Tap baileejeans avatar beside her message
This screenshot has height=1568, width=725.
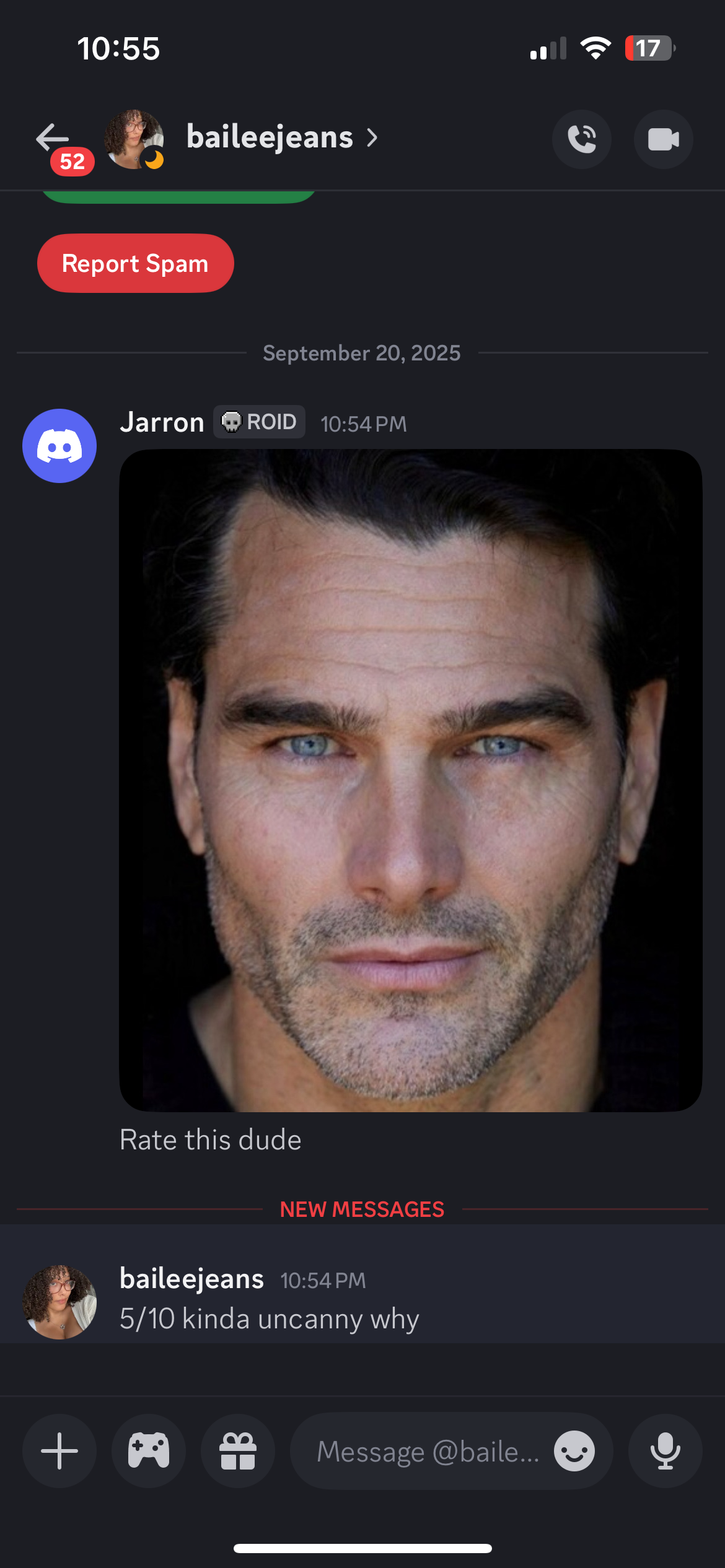tap(59, 1302)
